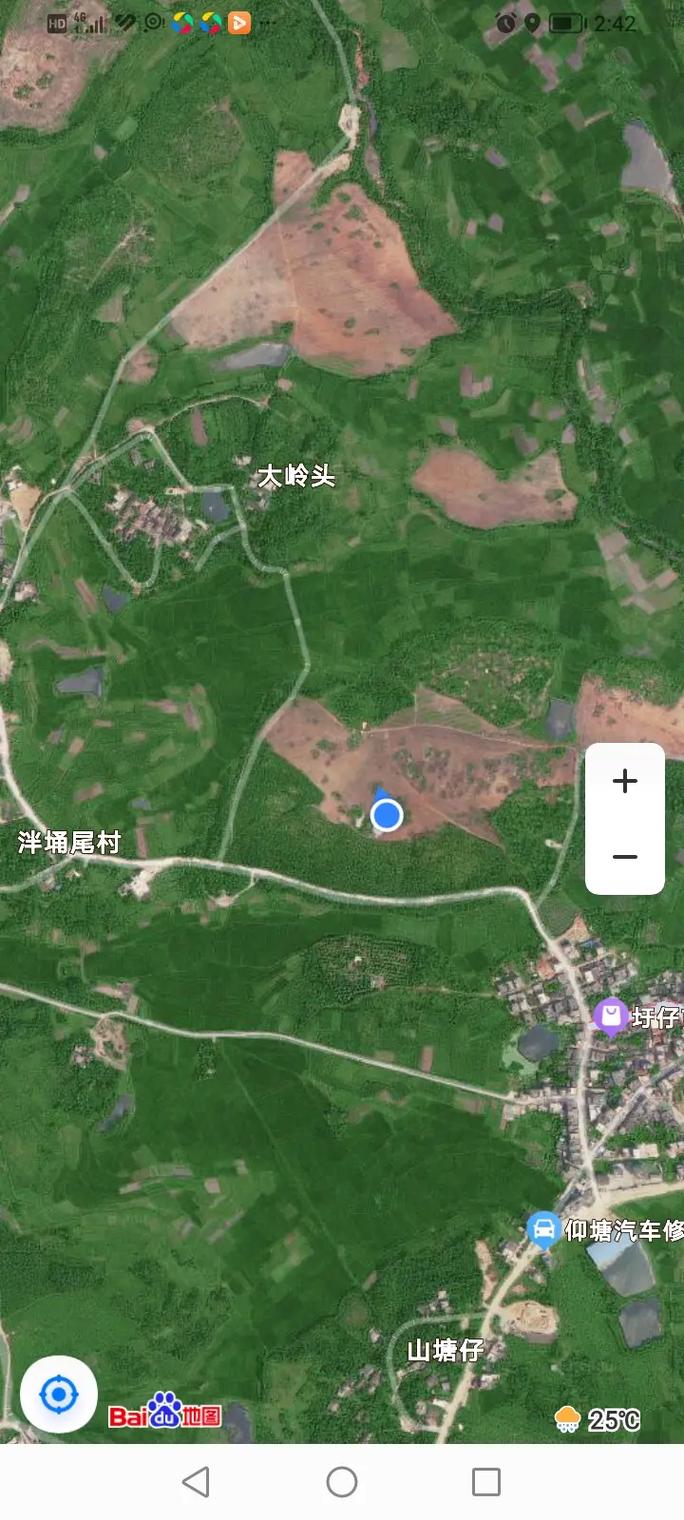Open the 25°C weather widget
The width and height of the screenshot is (684, 1520).
click(598, 1419)
